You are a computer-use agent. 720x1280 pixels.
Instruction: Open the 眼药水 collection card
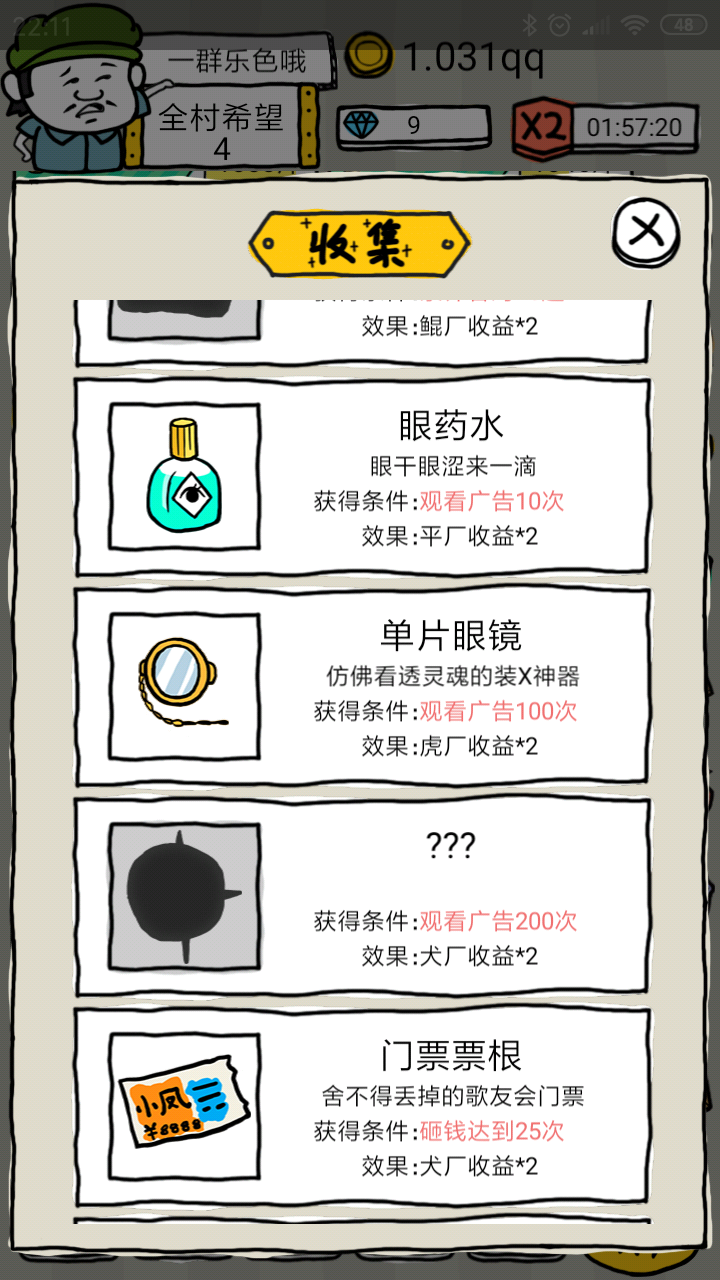(362, 477)
